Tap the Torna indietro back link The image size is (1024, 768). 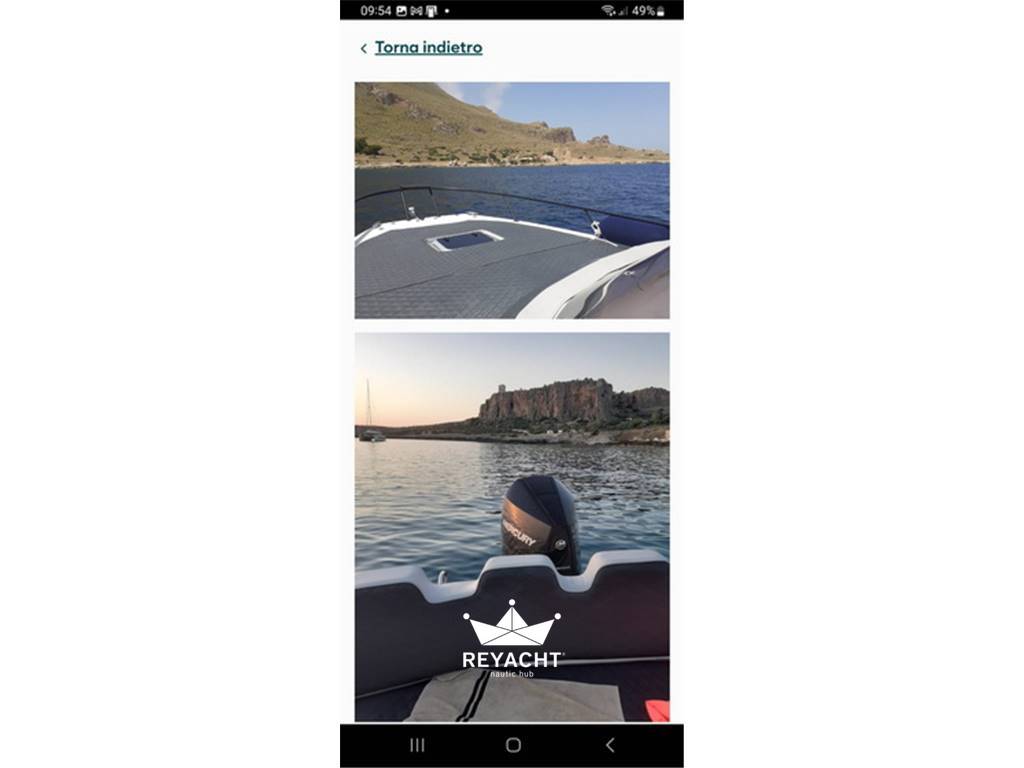(427, 48)
